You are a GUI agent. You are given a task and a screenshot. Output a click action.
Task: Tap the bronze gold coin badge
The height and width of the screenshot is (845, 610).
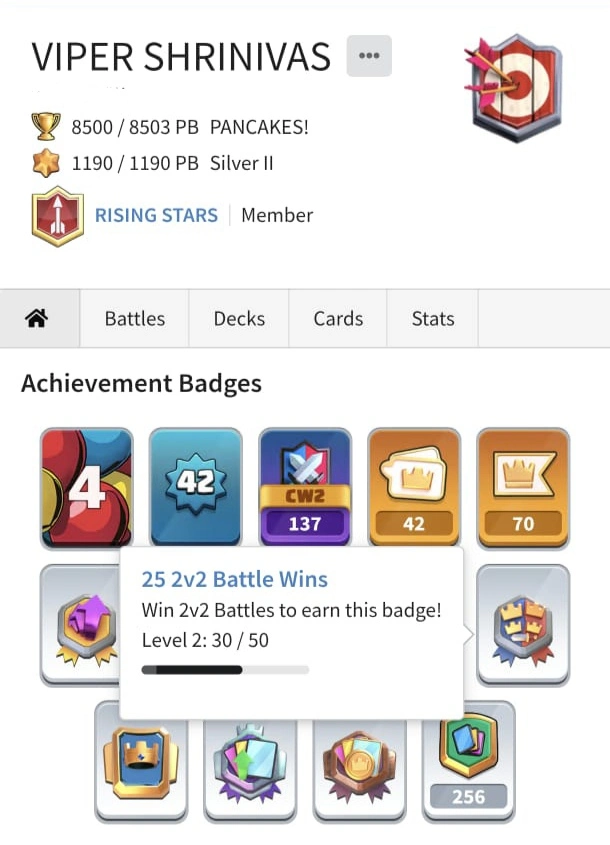point(359,760)
